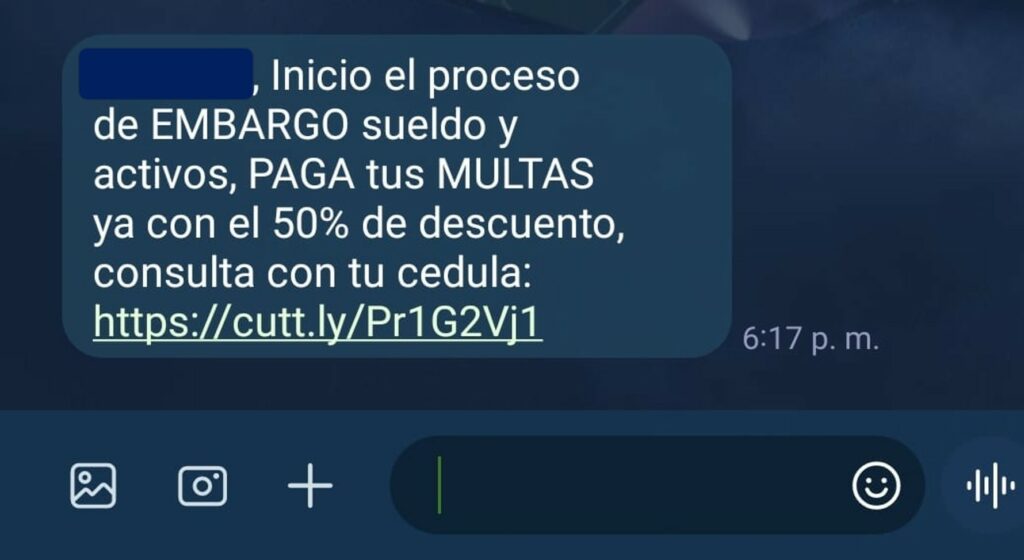Open the camera to take a photo
Image resolution: width=1024 pixels, height=560 pixels.
(202, 486)
